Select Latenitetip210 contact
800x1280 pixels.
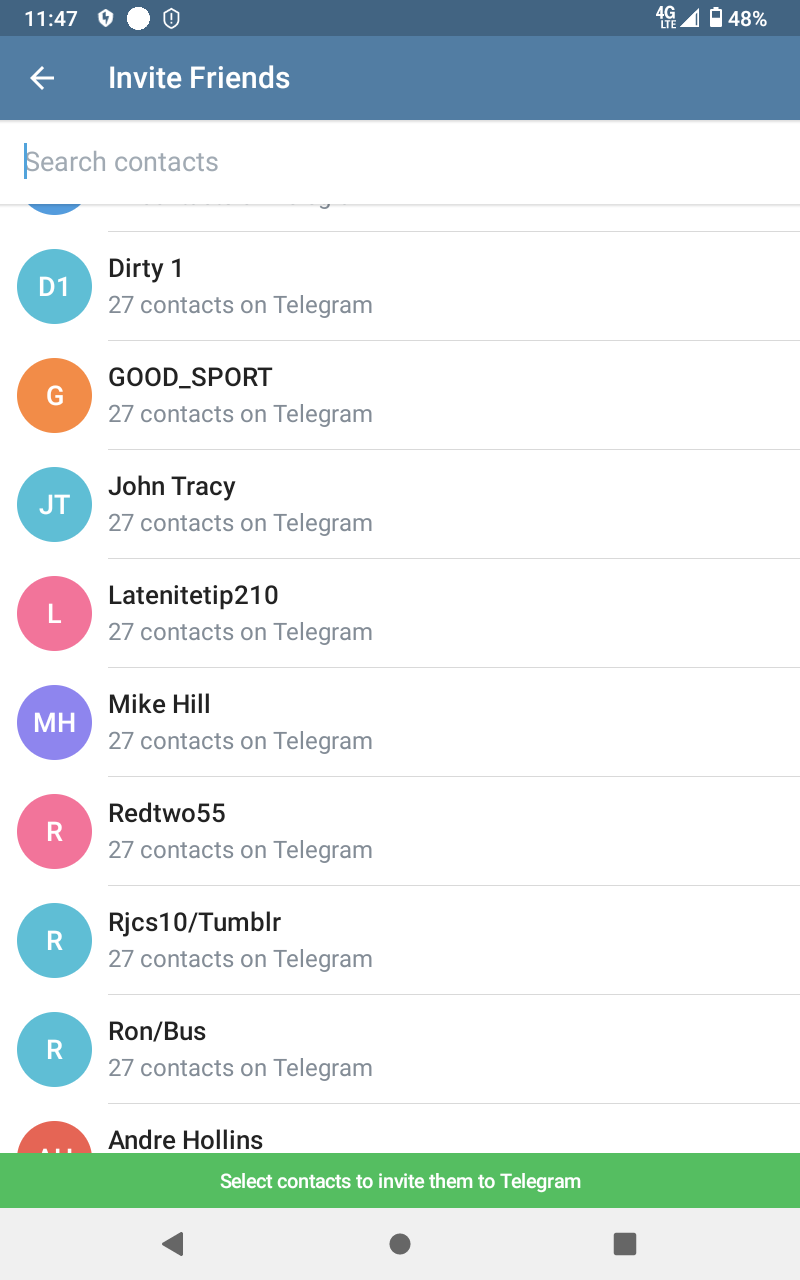point(400,613)
